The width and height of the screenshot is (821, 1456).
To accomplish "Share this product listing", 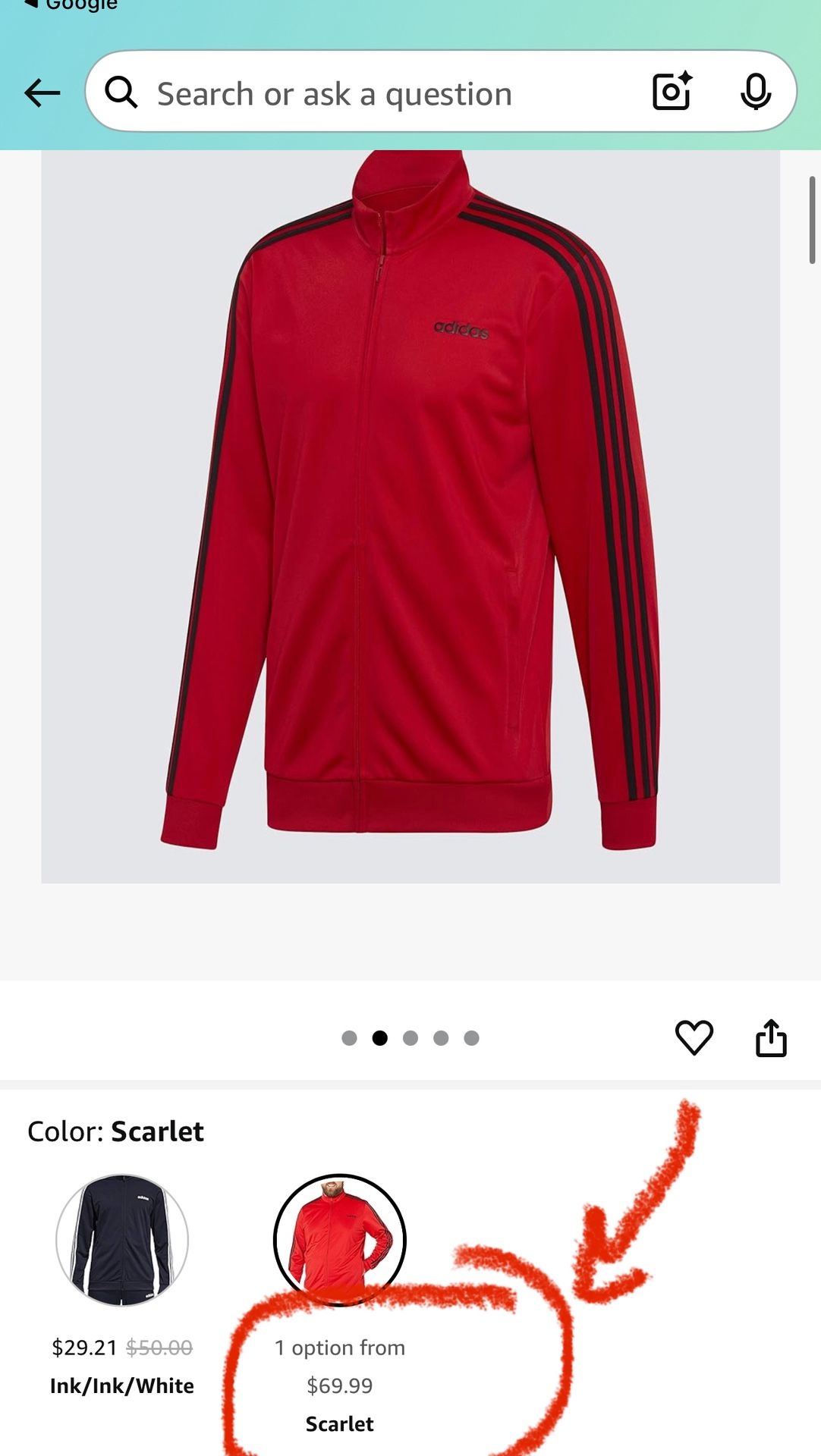I will click(x=771, y=1037).
